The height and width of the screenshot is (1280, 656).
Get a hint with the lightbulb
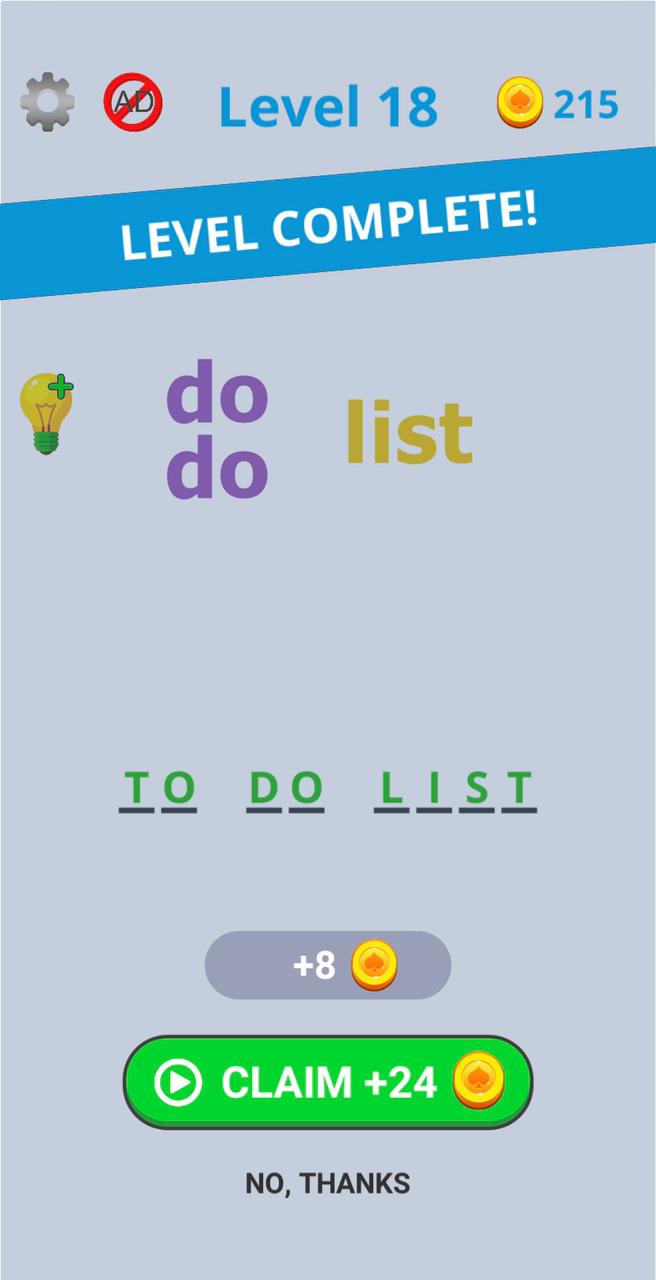[47, 413]
